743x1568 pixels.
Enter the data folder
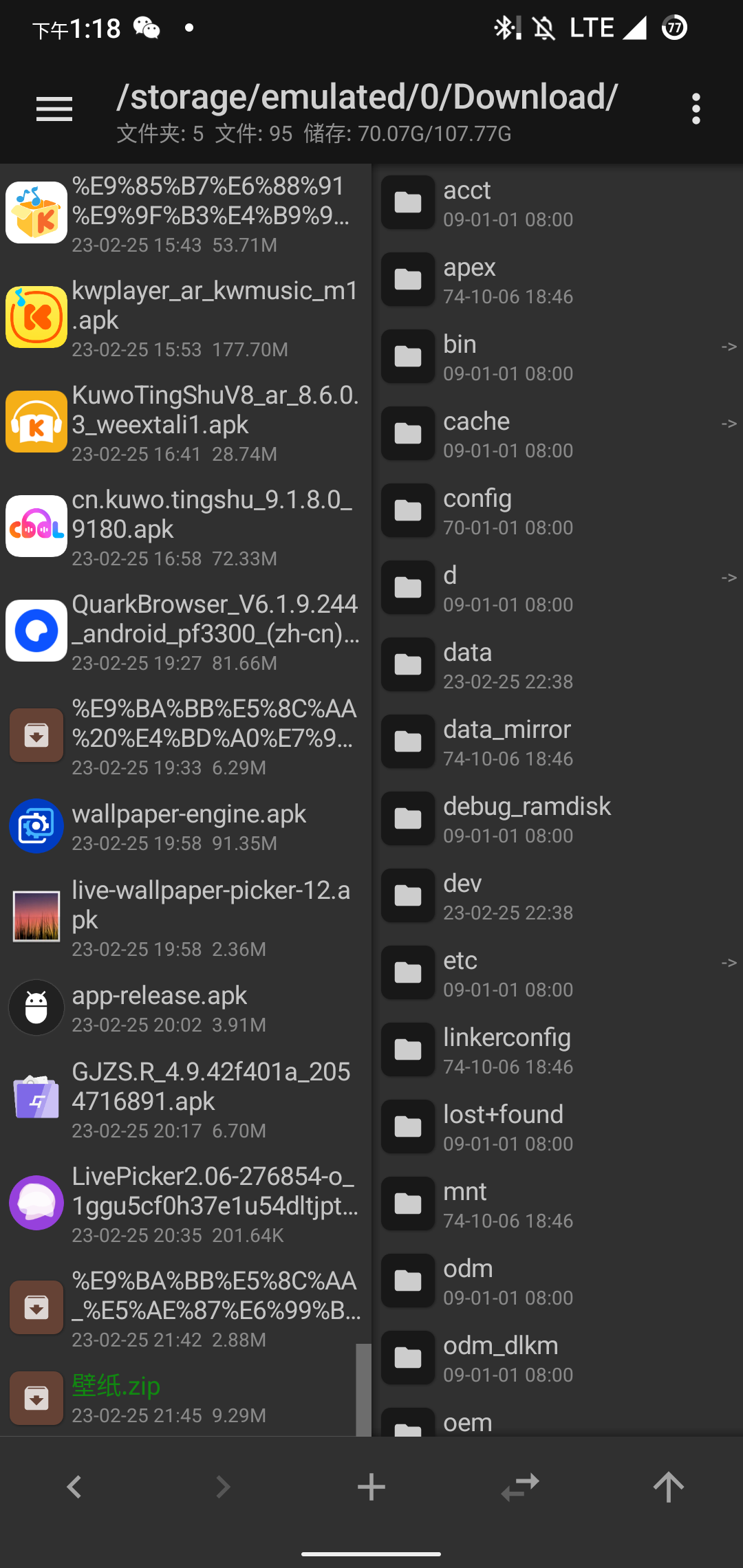(557, 665)
